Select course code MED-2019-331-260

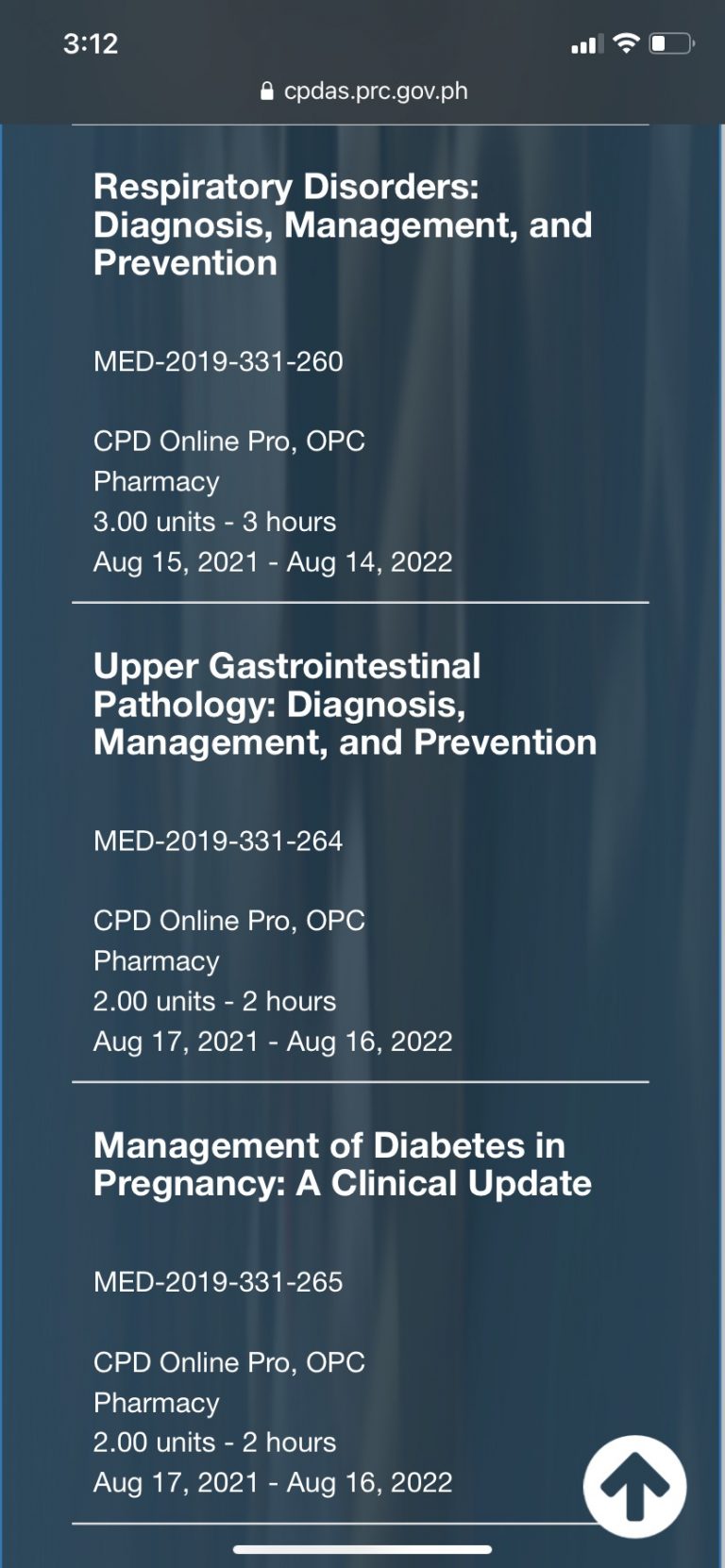coord(219,361)
